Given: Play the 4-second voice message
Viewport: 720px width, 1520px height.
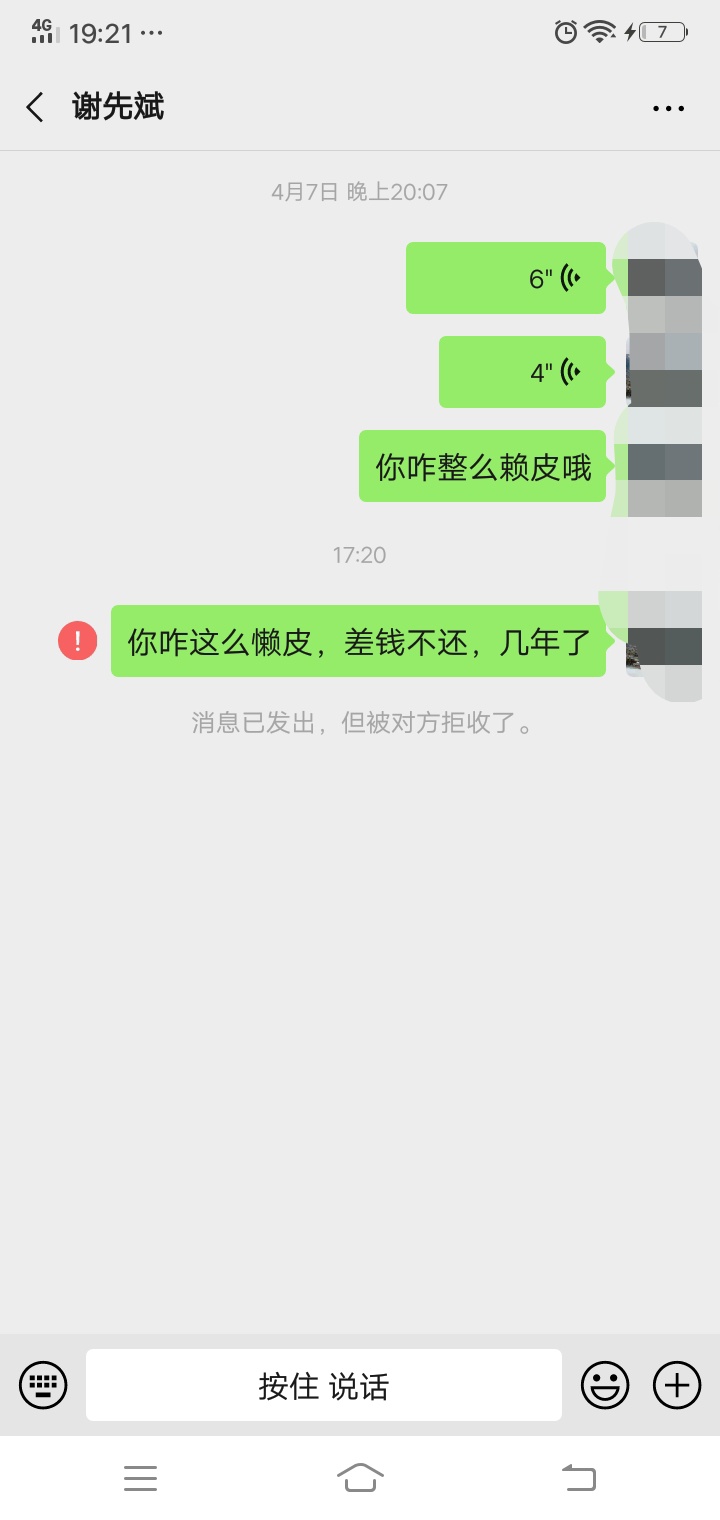Looking at the screenshot, I should (522, 372).
